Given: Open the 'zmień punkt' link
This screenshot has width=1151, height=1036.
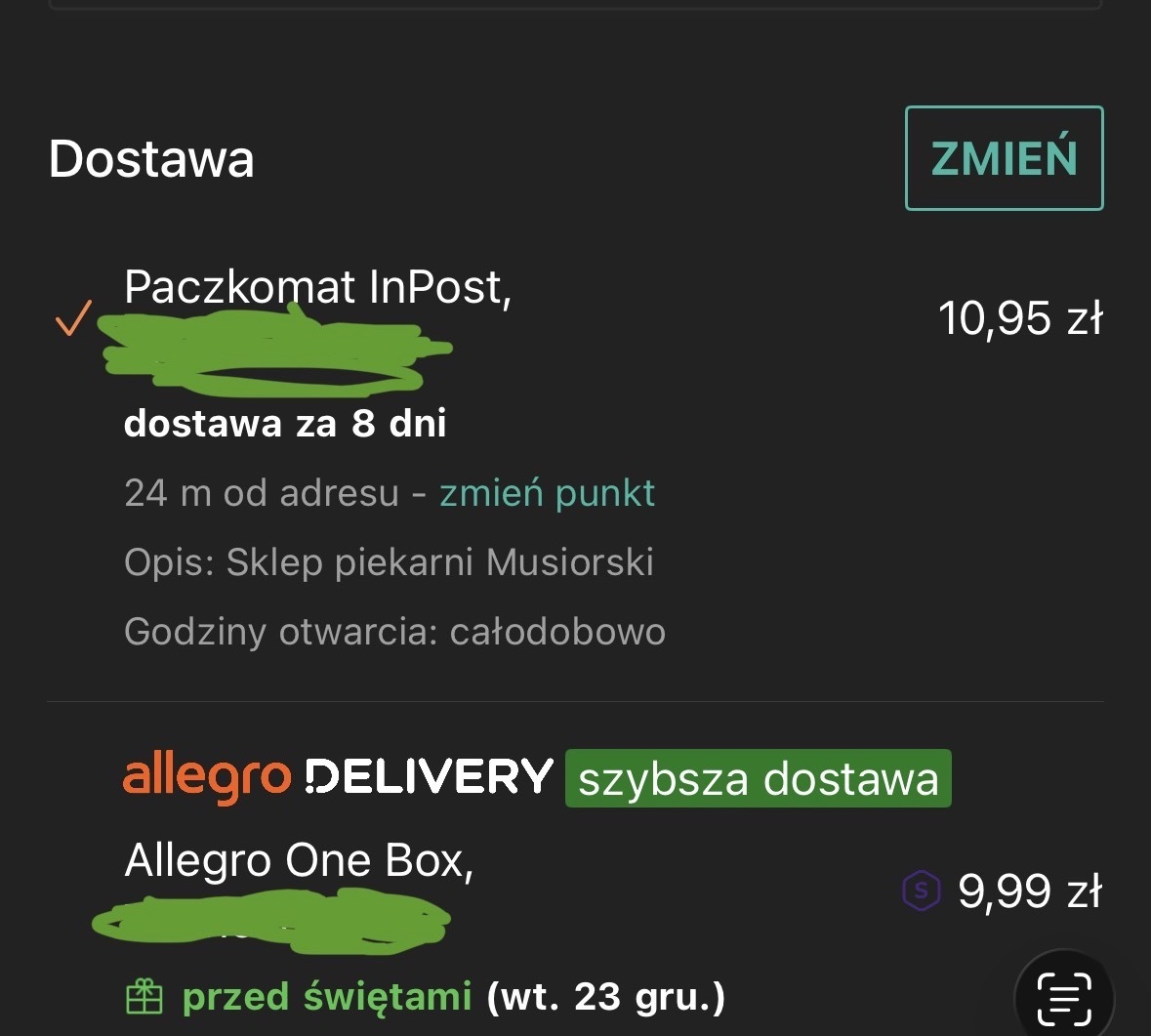Looking at the screenshot, I should tap(547, 493).
